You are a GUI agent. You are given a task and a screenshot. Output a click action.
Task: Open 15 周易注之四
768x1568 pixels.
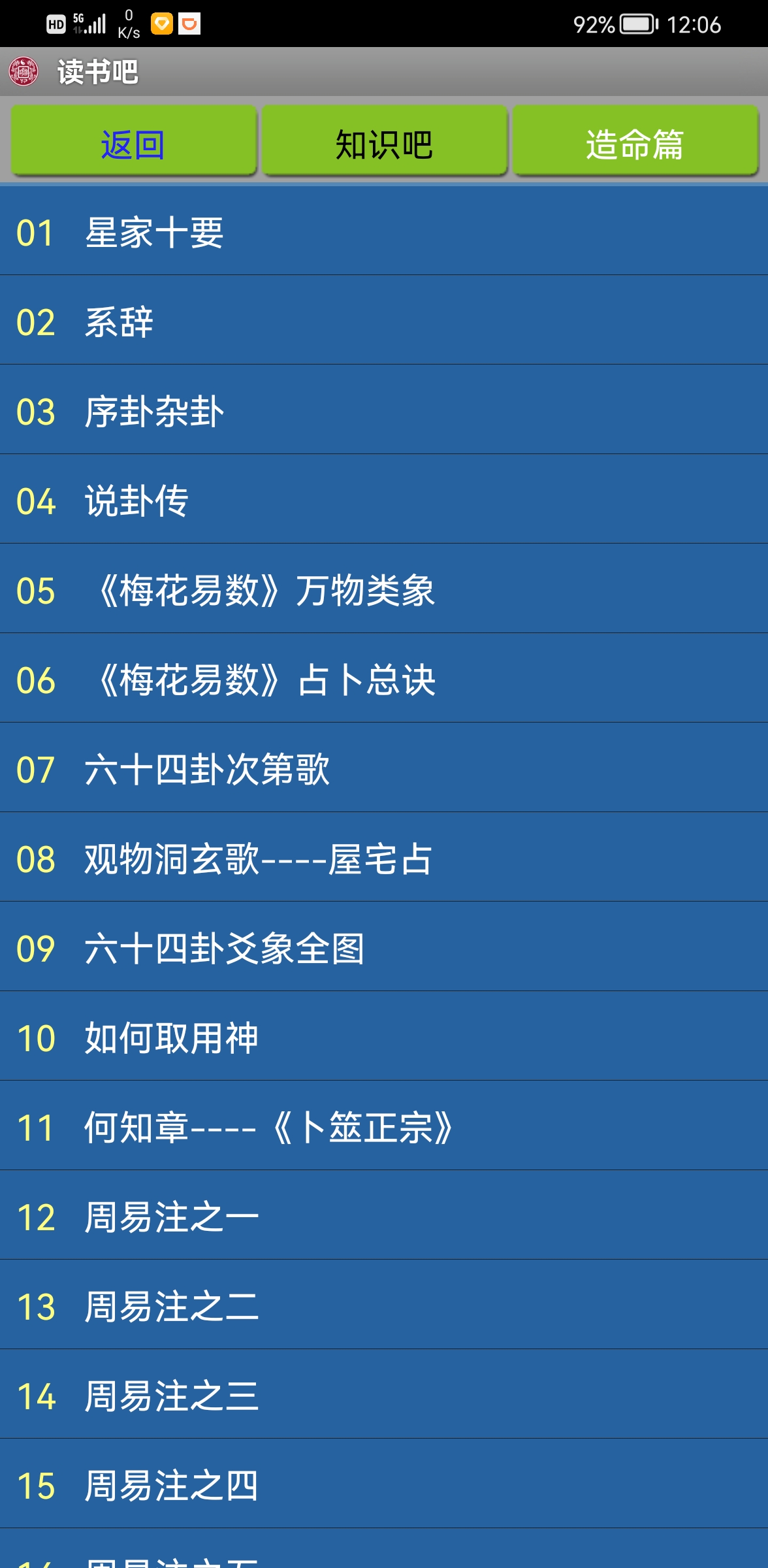383,1485
